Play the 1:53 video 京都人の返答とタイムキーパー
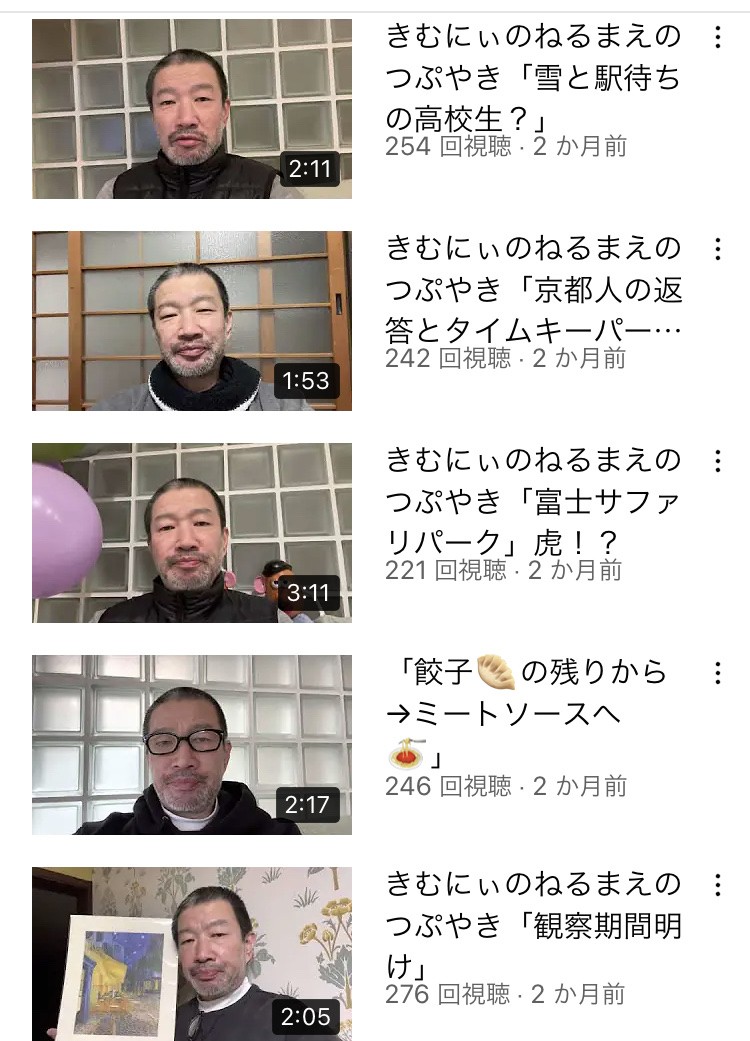750x1041 pixels. click(x=192, y=320)
